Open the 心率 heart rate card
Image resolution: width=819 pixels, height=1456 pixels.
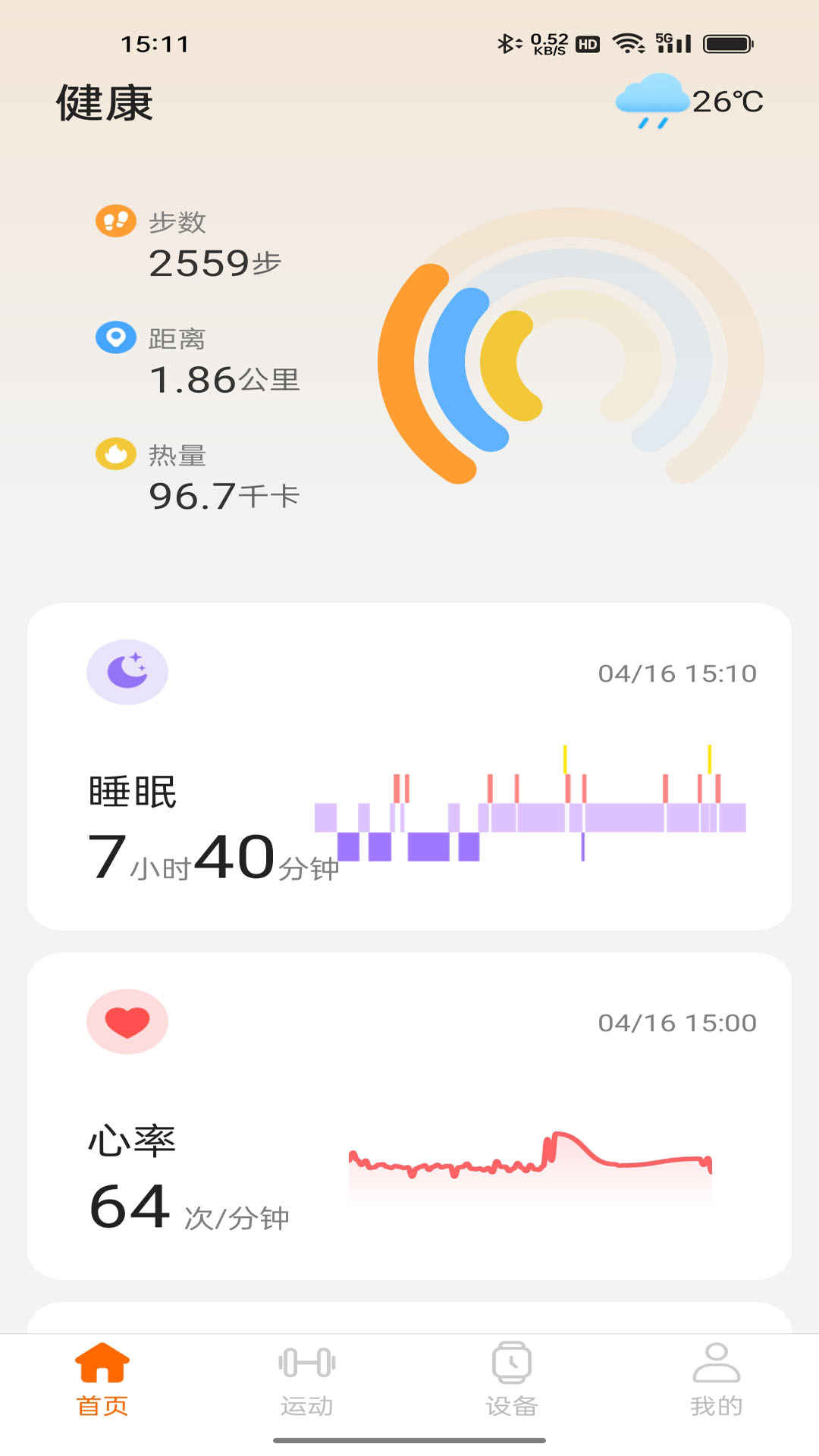point(409,1115)
